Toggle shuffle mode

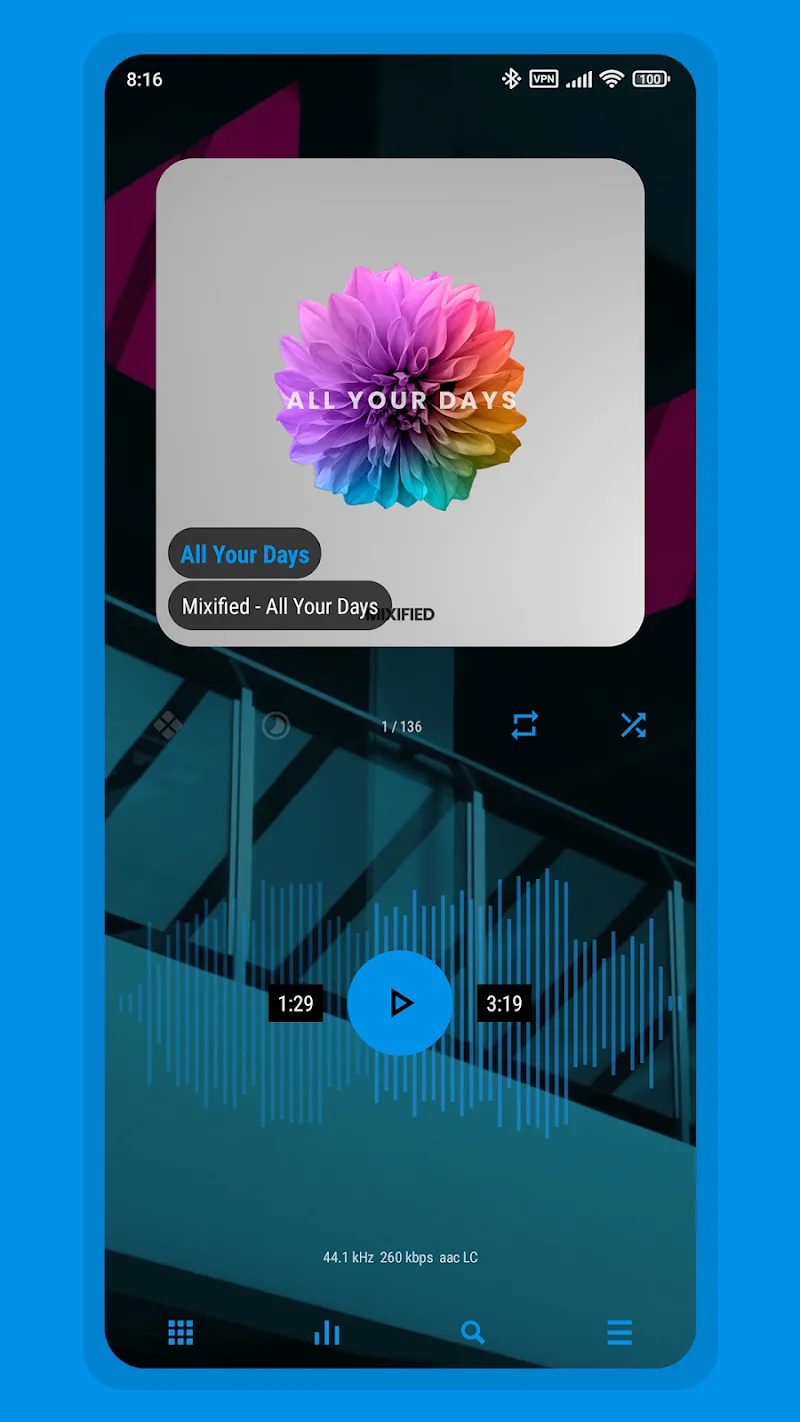(x=633, y=725)
